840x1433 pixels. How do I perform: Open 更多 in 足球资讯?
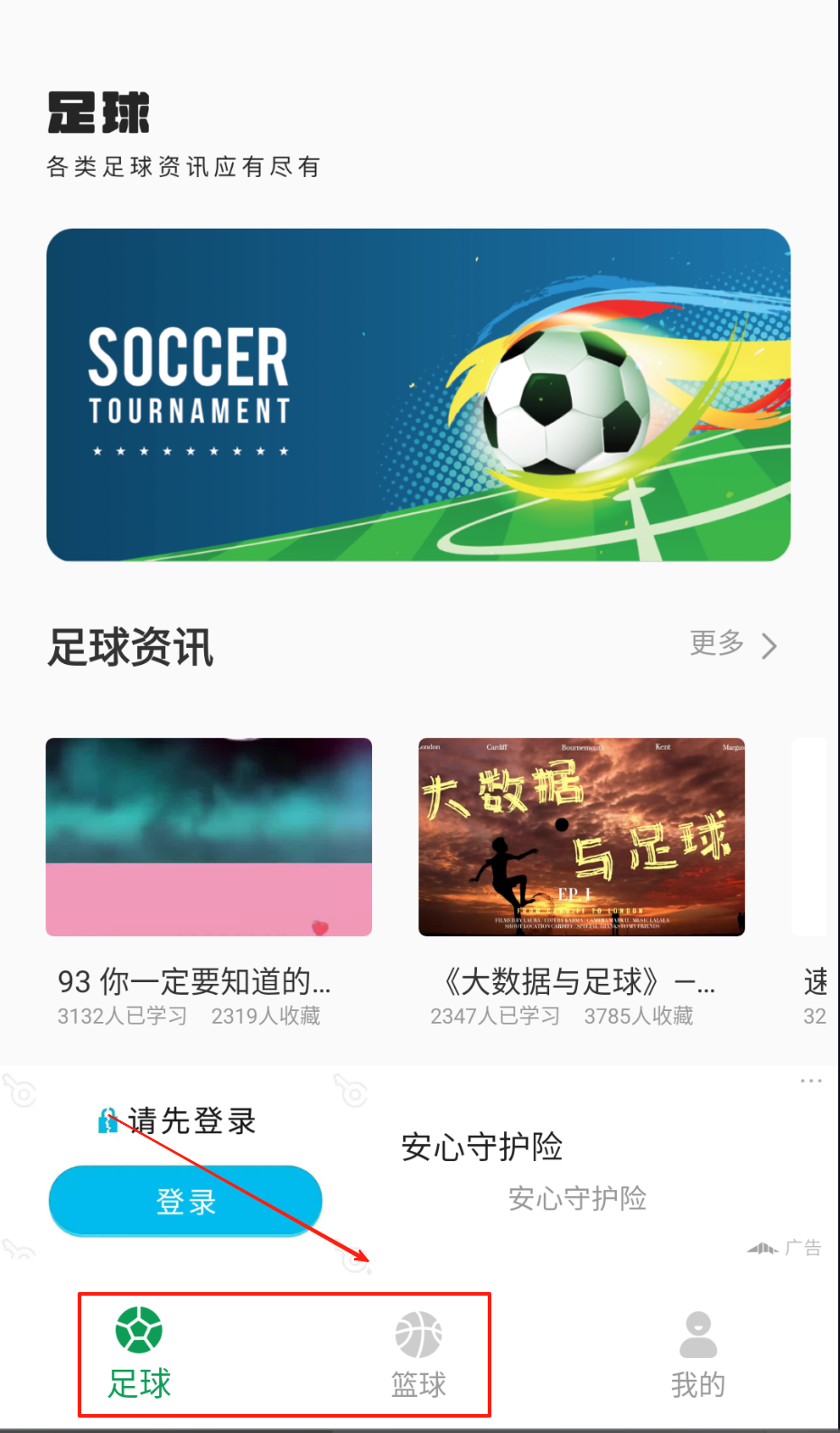pyautogui.click(x=732, y=644)
